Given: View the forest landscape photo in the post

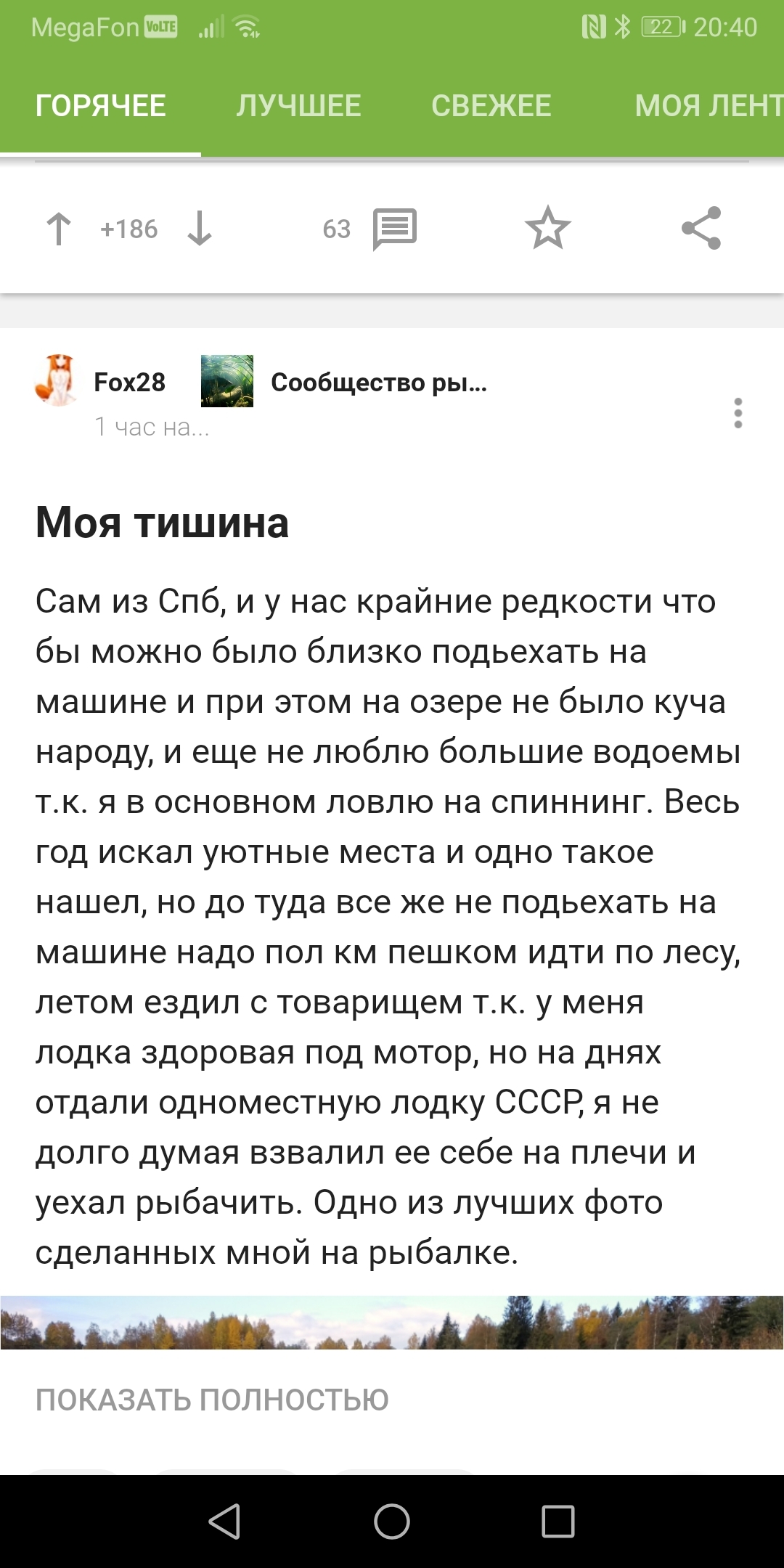Looking at the screenshot, I should tap(392, 1323).
